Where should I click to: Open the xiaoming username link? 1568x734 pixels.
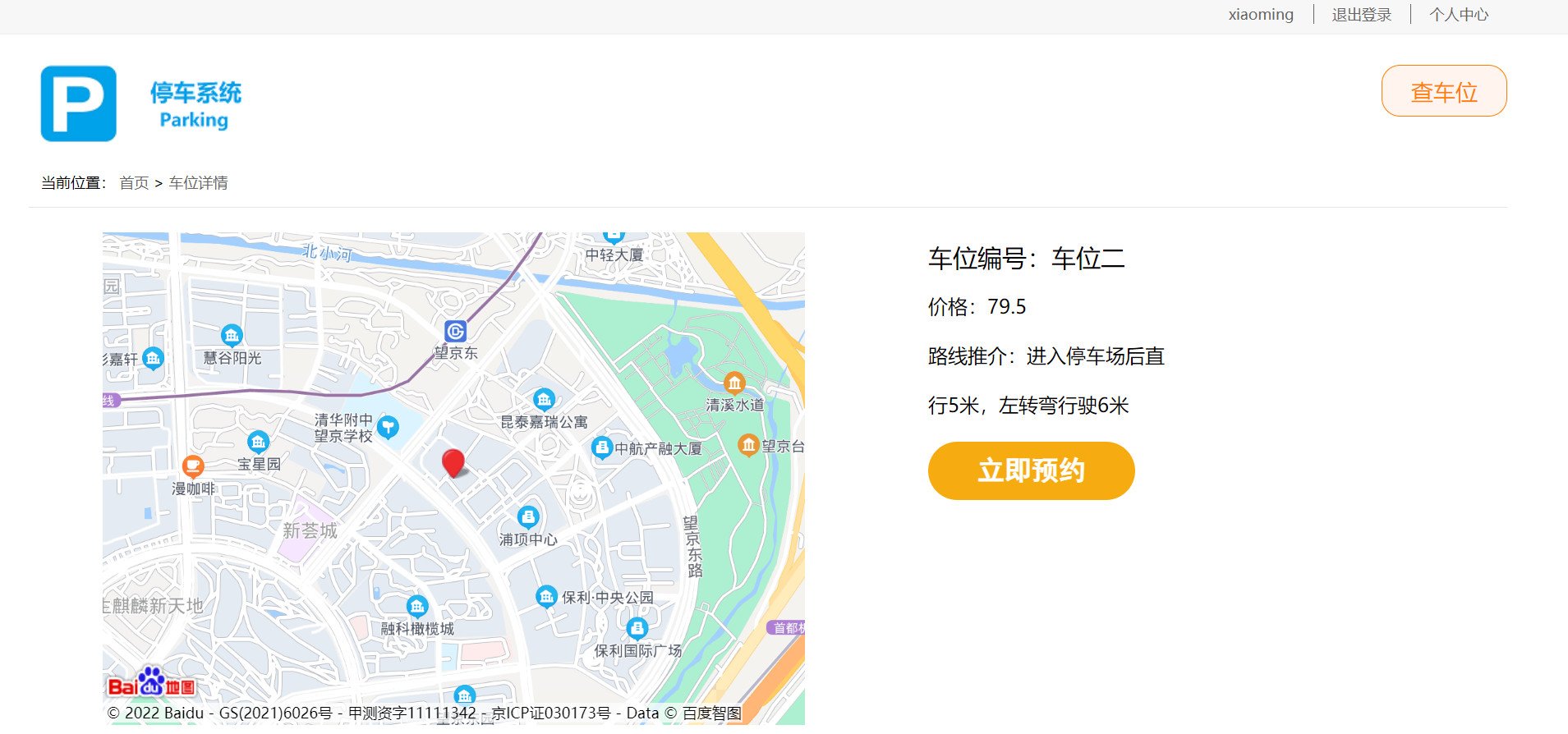[x=1260, y=15]
